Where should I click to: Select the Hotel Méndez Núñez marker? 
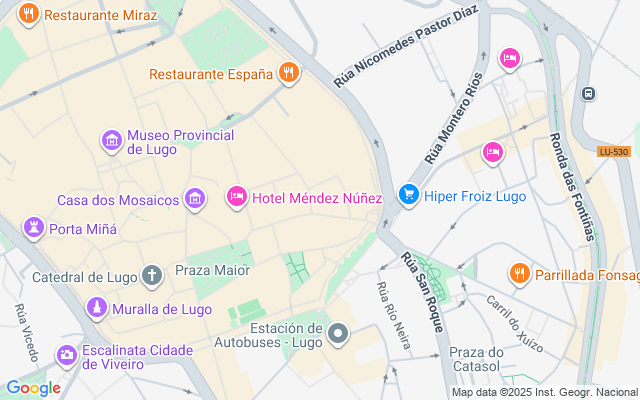coord(237,197)
